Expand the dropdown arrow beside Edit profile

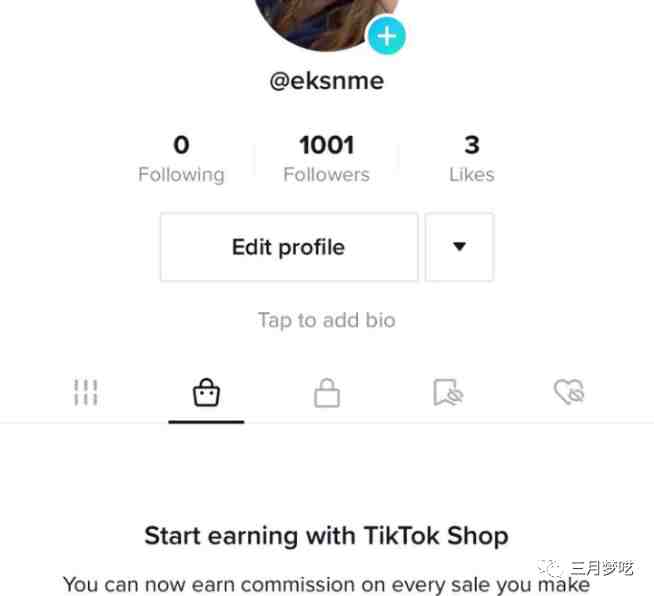(x=459, y=247)
